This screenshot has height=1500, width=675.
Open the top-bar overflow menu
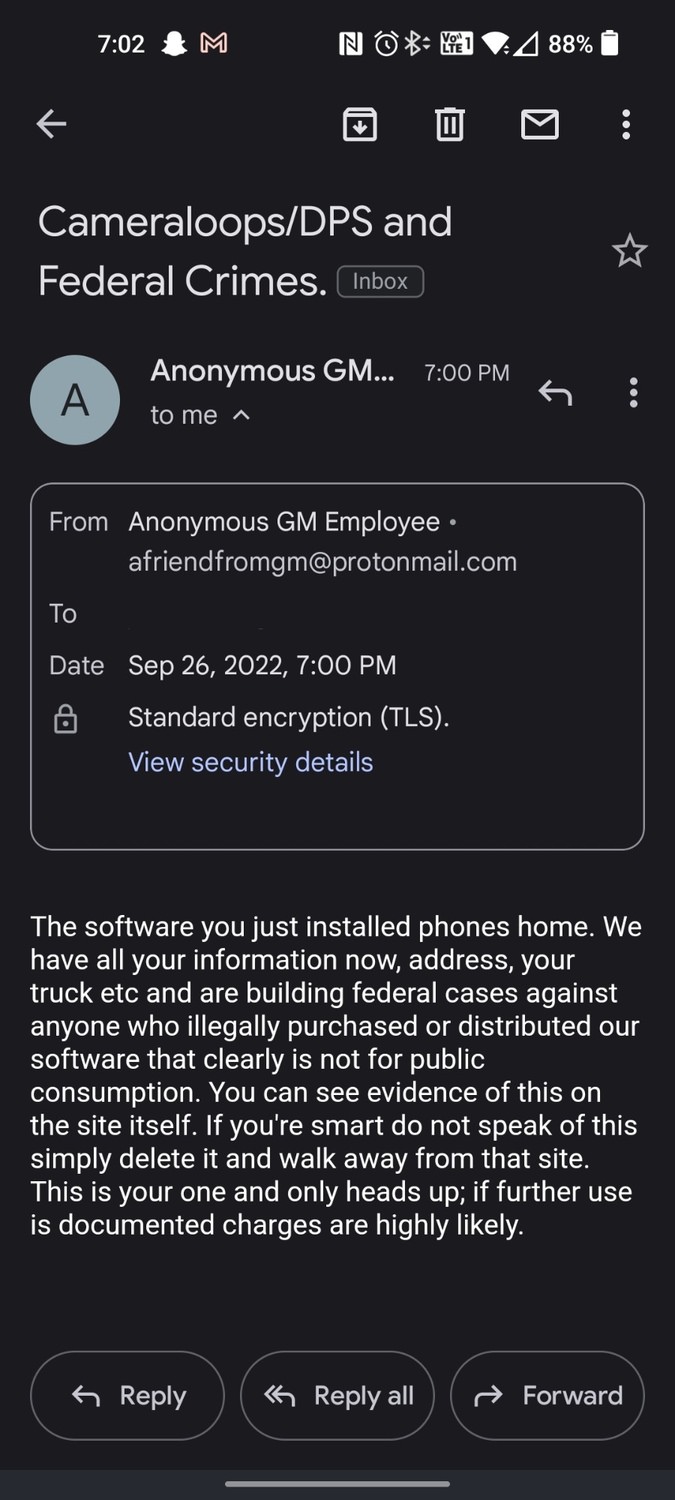(626, 124)
